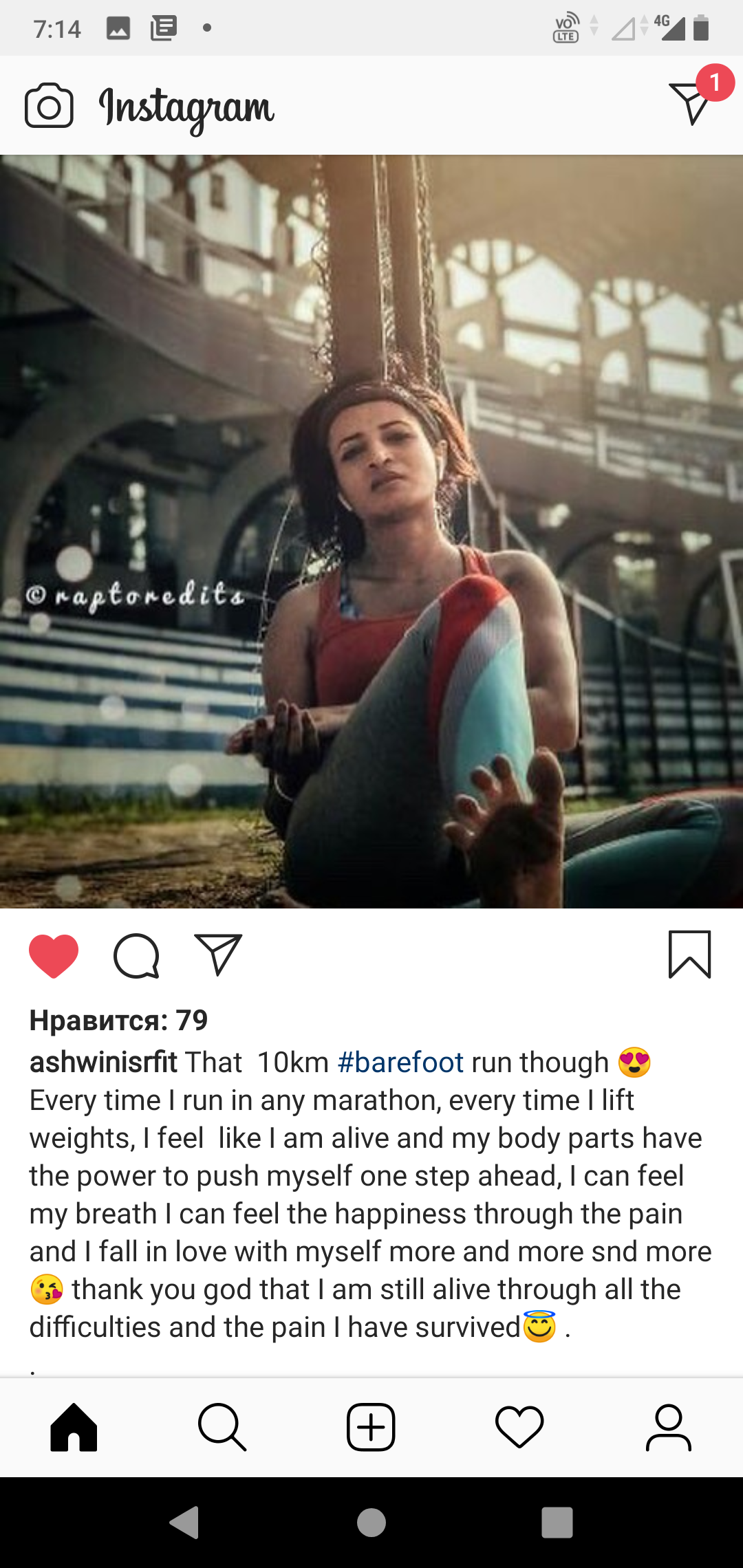This screenshot has height=1568, width=743.
Task: Create a new post with the plus button
Action: (371, 1428)
